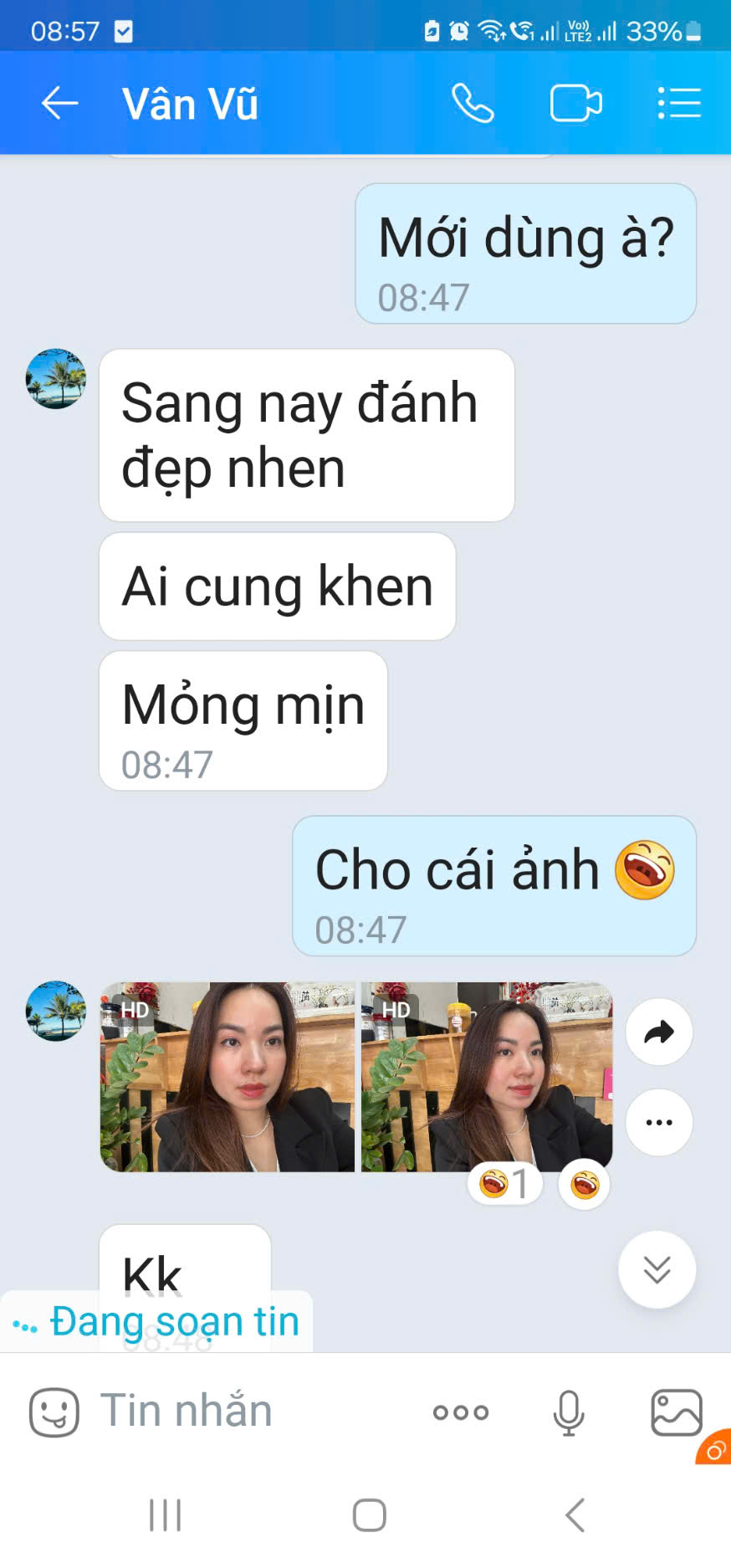Open recent apps from the navigation bar
Viewport: 731px width, 1568px height.
tap(165, 1514)
